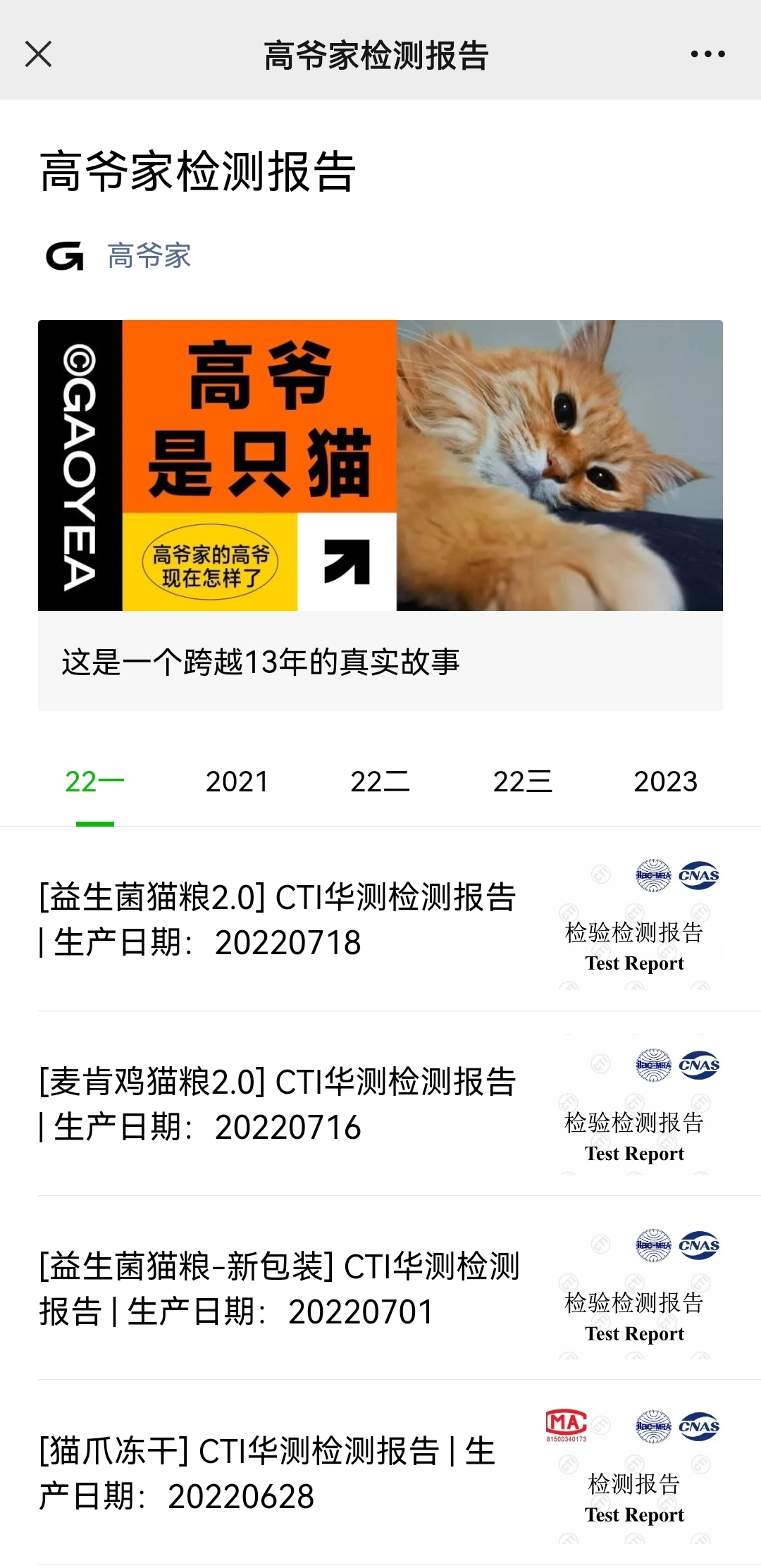Show the 22三 tab reports

[522, 782]
